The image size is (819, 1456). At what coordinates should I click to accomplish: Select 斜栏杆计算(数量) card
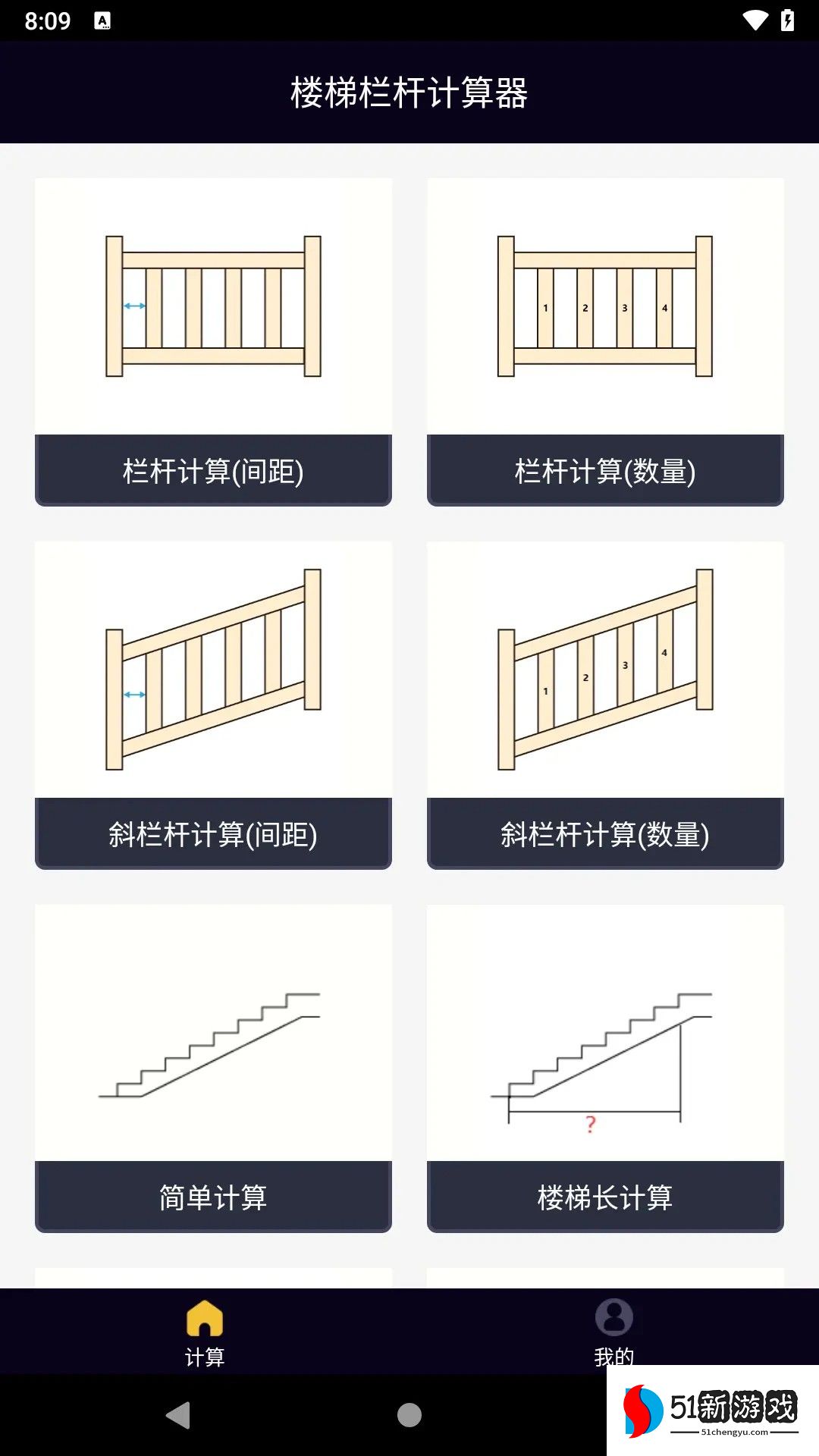[x=604, y=705]
